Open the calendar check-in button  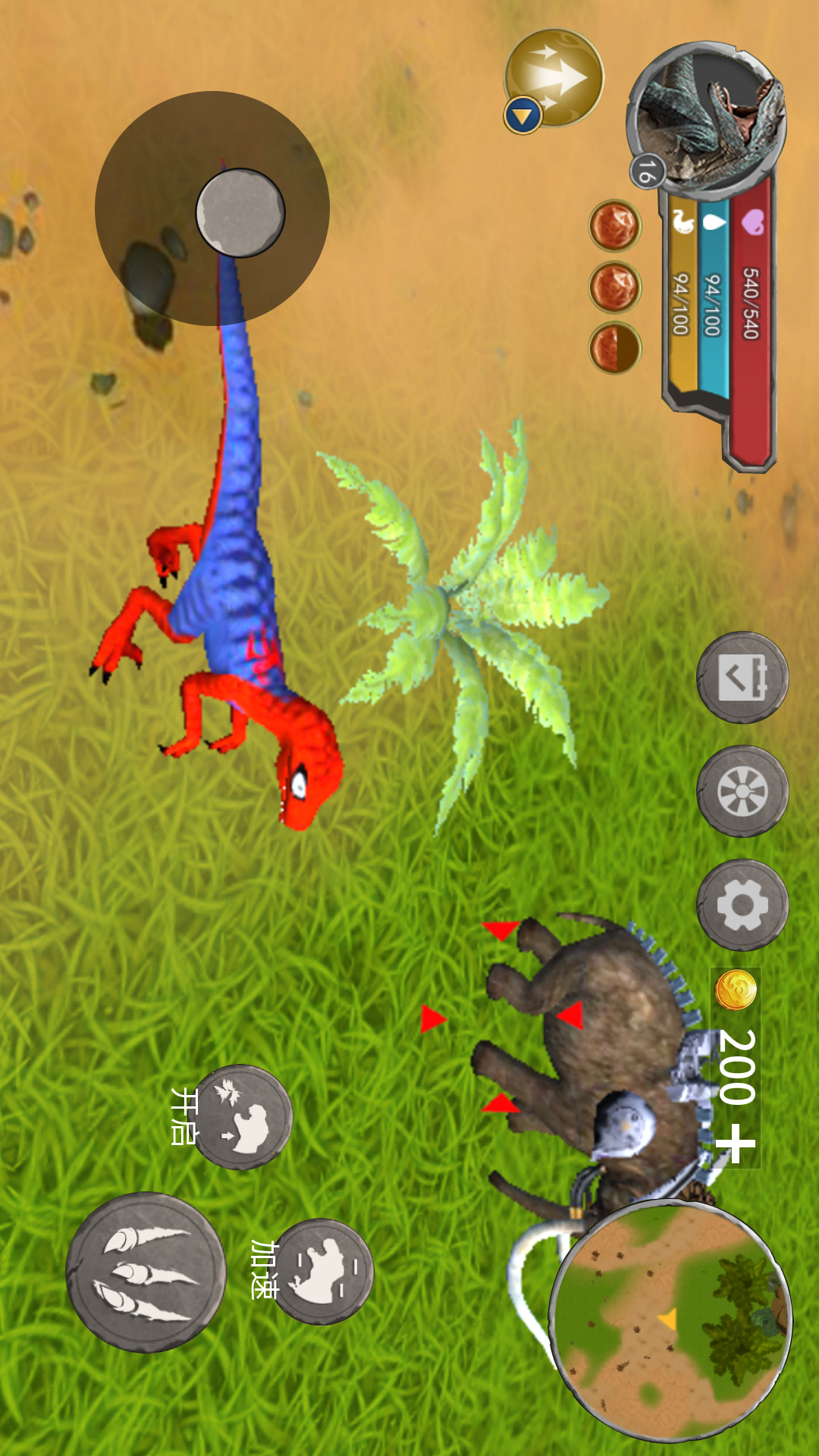coord(742,677)
